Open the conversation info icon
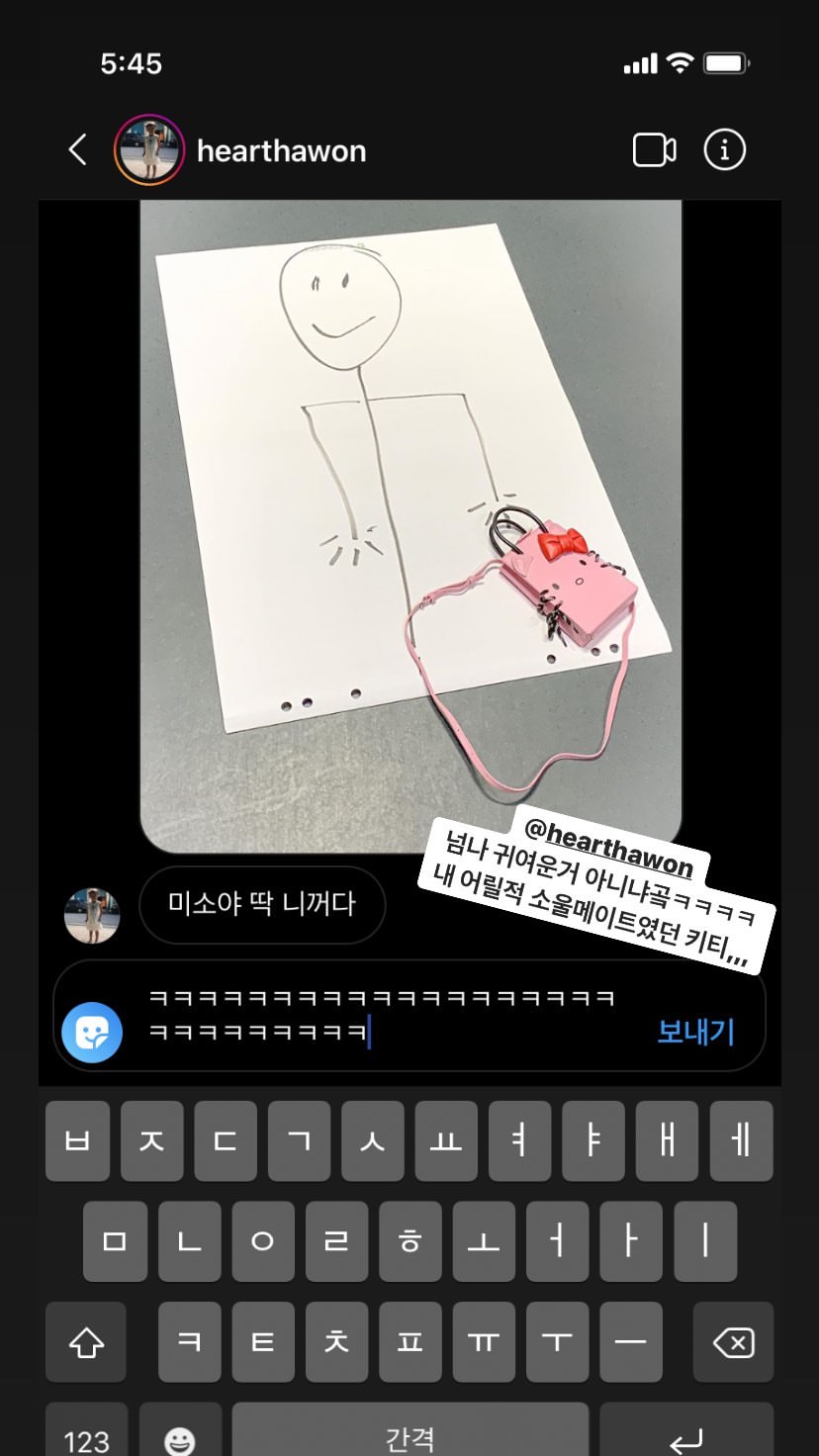Screen dimensions: 819x1456 [x=724, y=150]
